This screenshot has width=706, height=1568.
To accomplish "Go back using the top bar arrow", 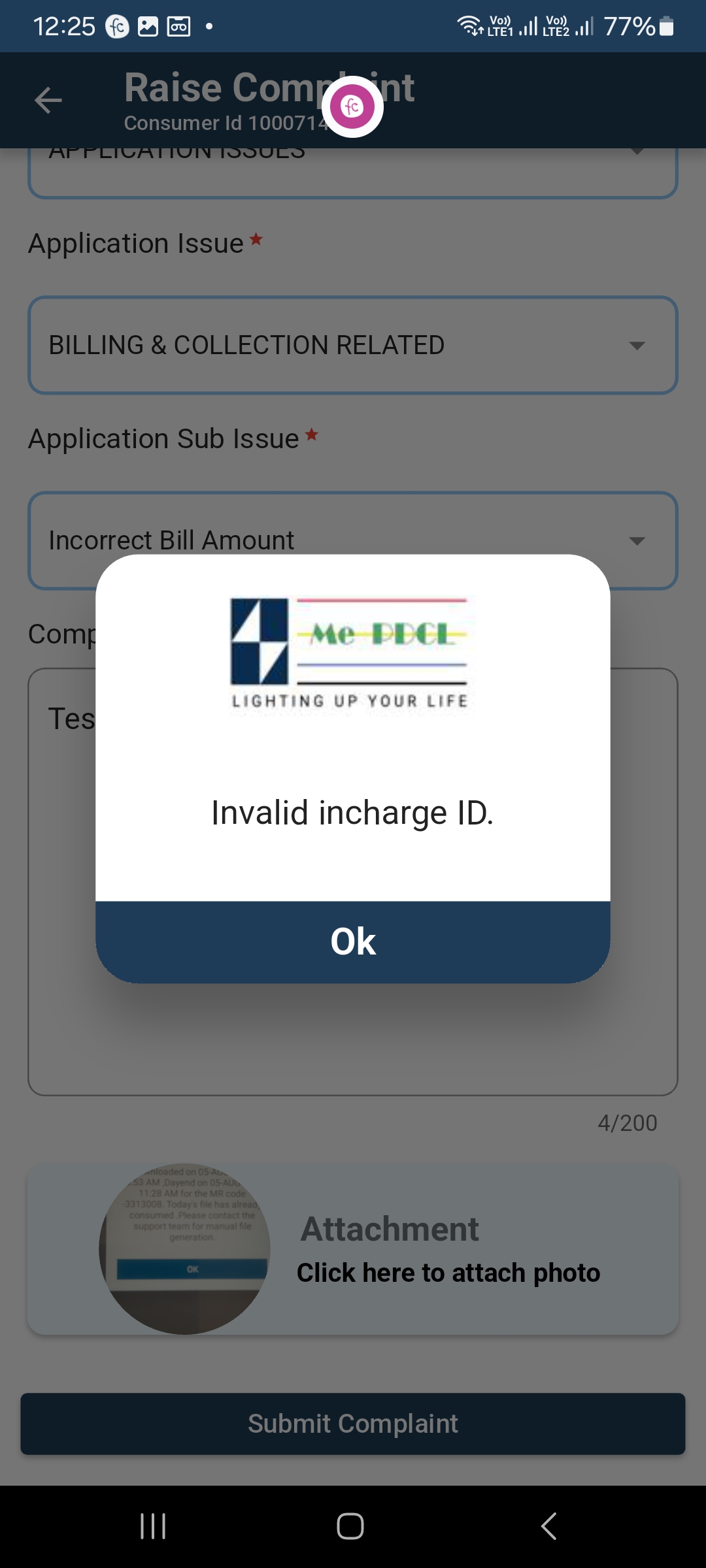I will pyautogui.click(x=48, y=101).
